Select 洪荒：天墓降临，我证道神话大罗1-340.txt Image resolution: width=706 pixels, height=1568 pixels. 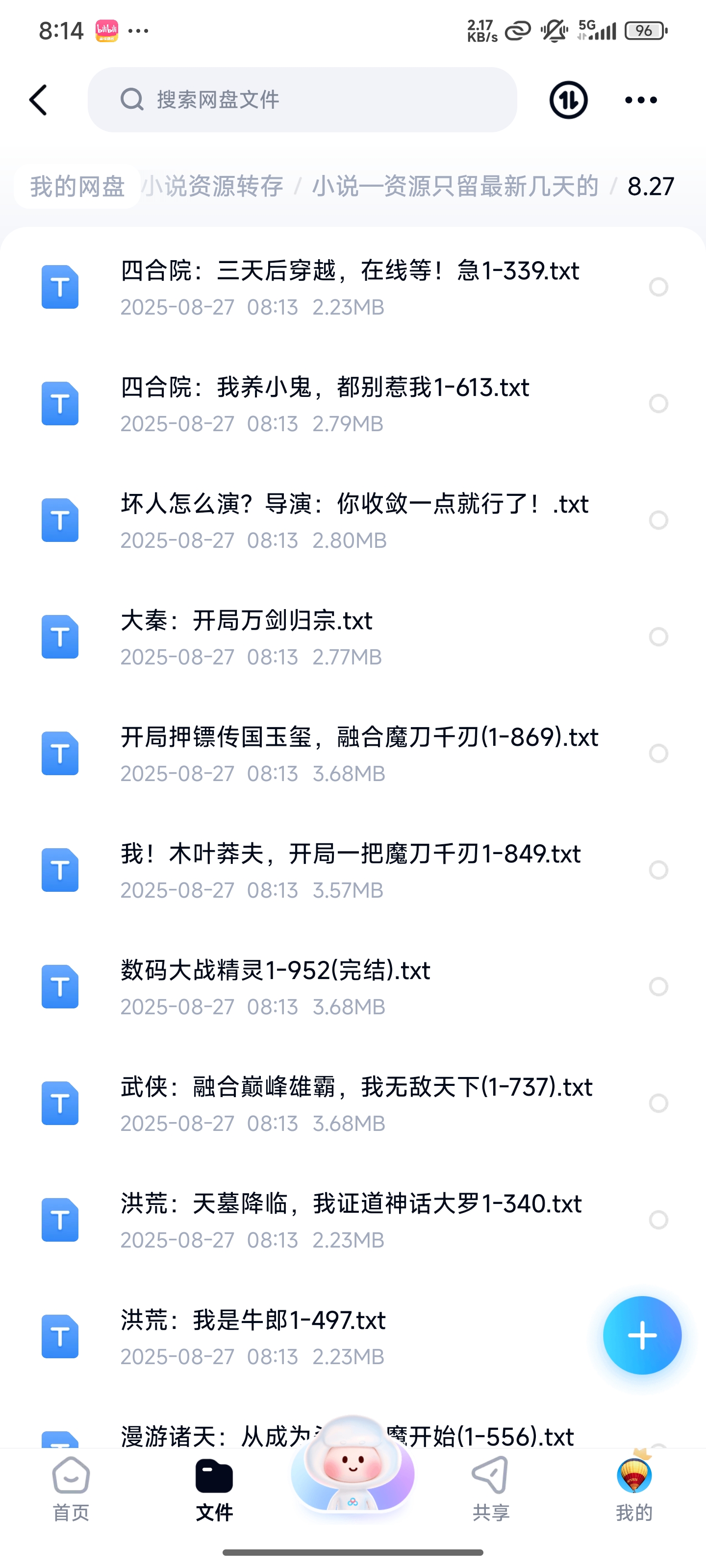(x=658, y=1220)
